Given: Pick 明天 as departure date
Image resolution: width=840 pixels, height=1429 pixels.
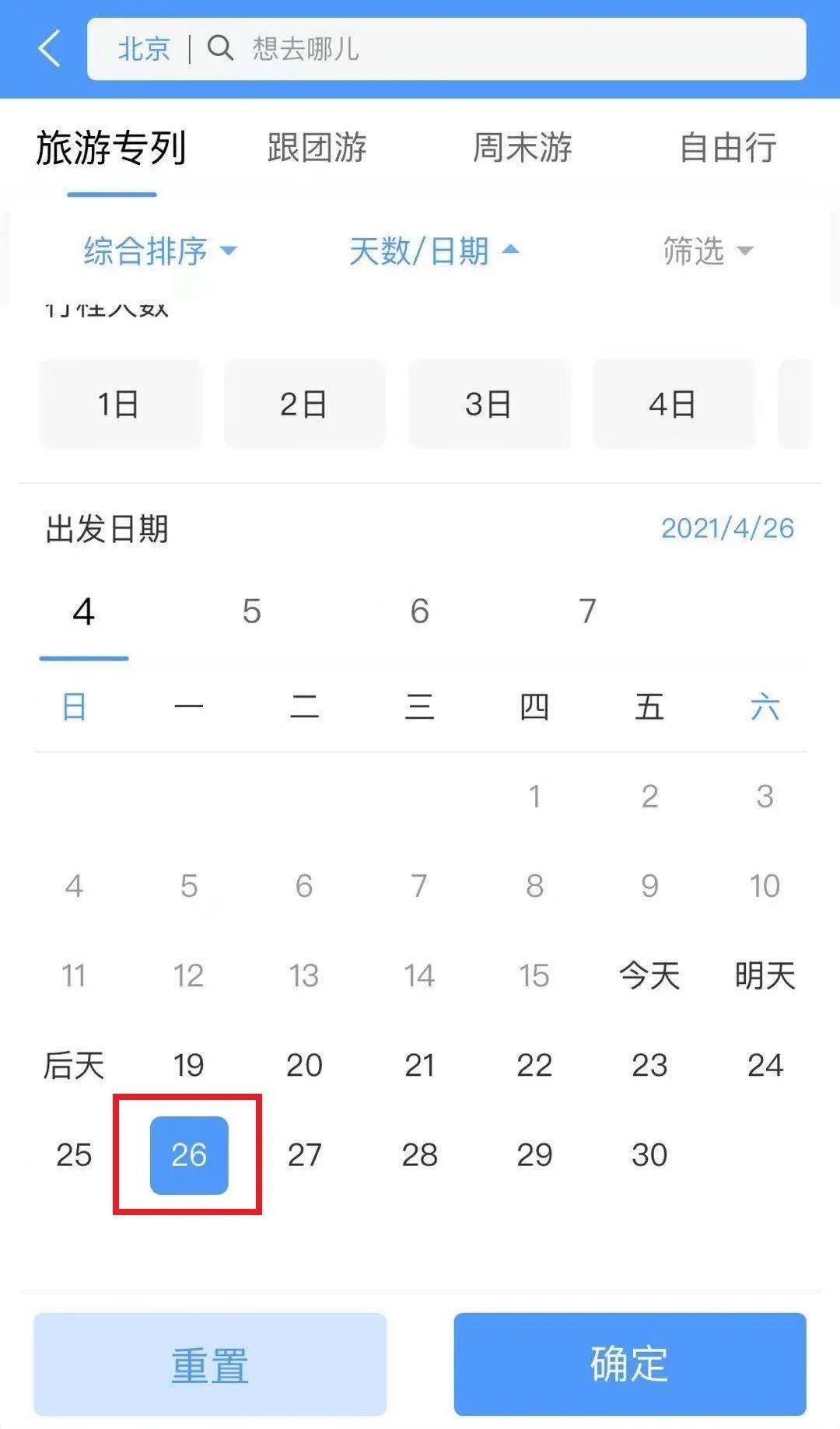Looking at the screenshot, I should point(765,975).
